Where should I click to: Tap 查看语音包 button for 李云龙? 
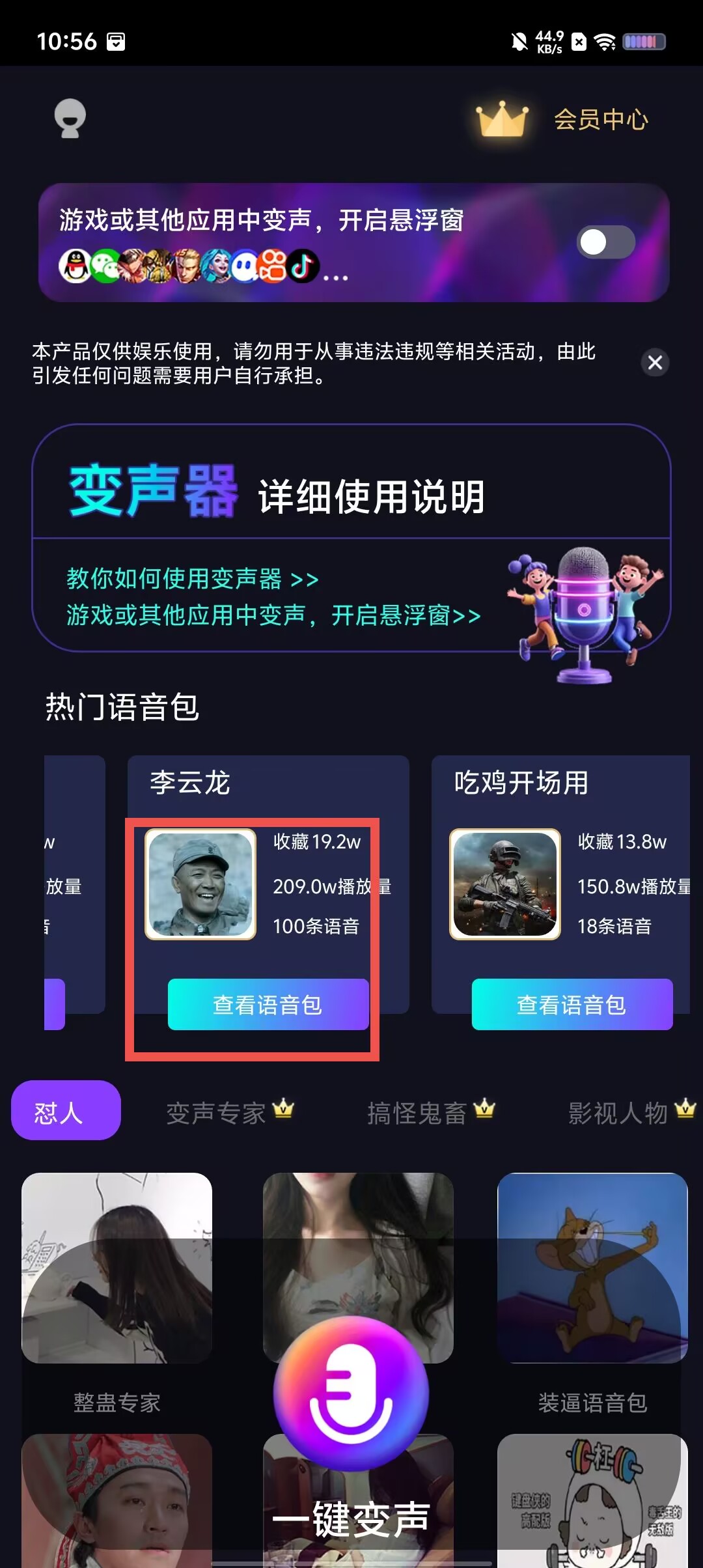(x=268, y=1004)
